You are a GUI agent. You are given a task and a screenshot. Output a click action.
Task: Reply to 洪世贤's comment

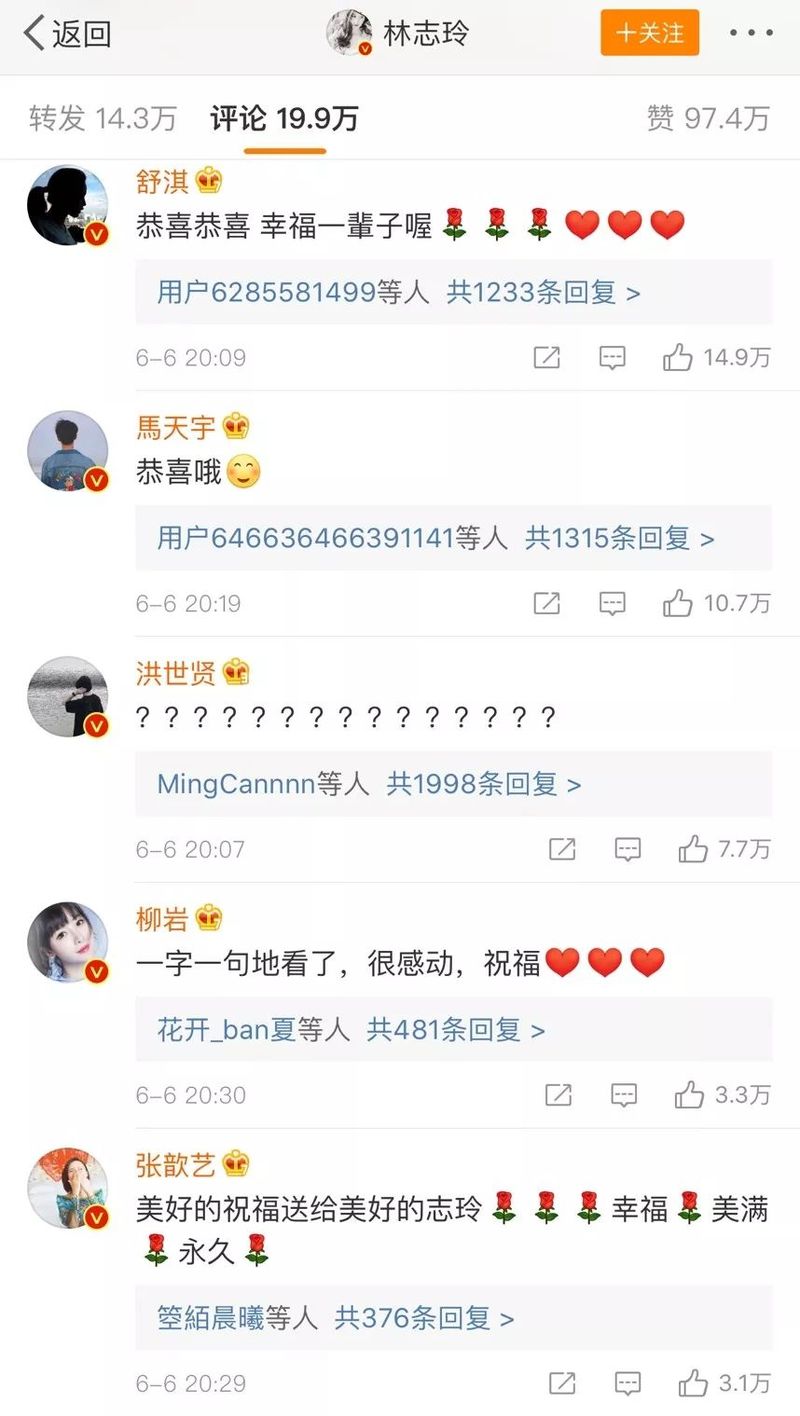(627, 850)
